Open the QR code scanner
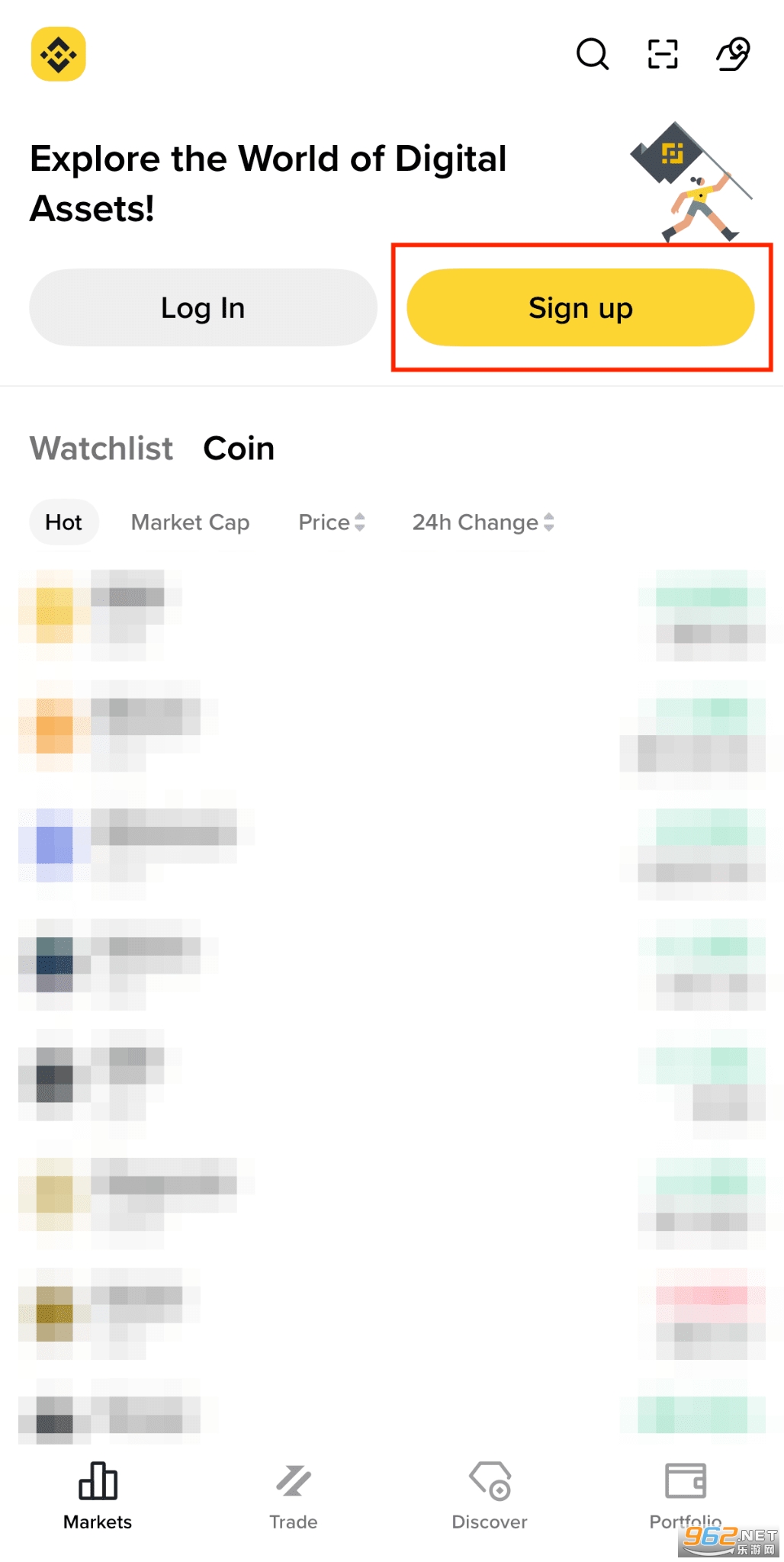Viewport: 784px width, 1562px height. pyautogui.click(x=662, y=54)
